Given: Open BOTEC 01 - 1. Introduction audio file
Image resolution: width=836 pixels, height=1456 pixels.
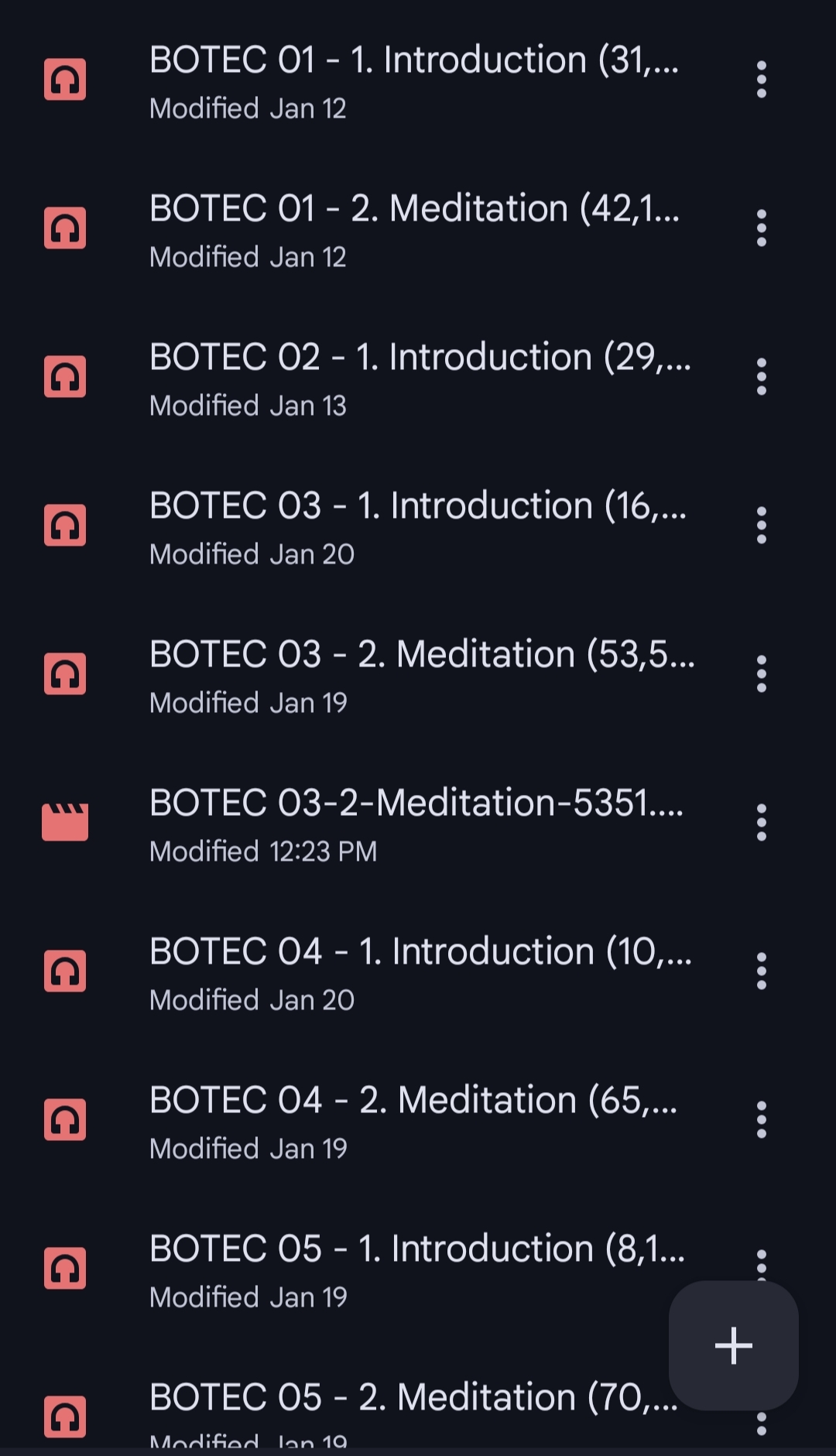Looking at the screenshot, I should (x=414, y=81).
